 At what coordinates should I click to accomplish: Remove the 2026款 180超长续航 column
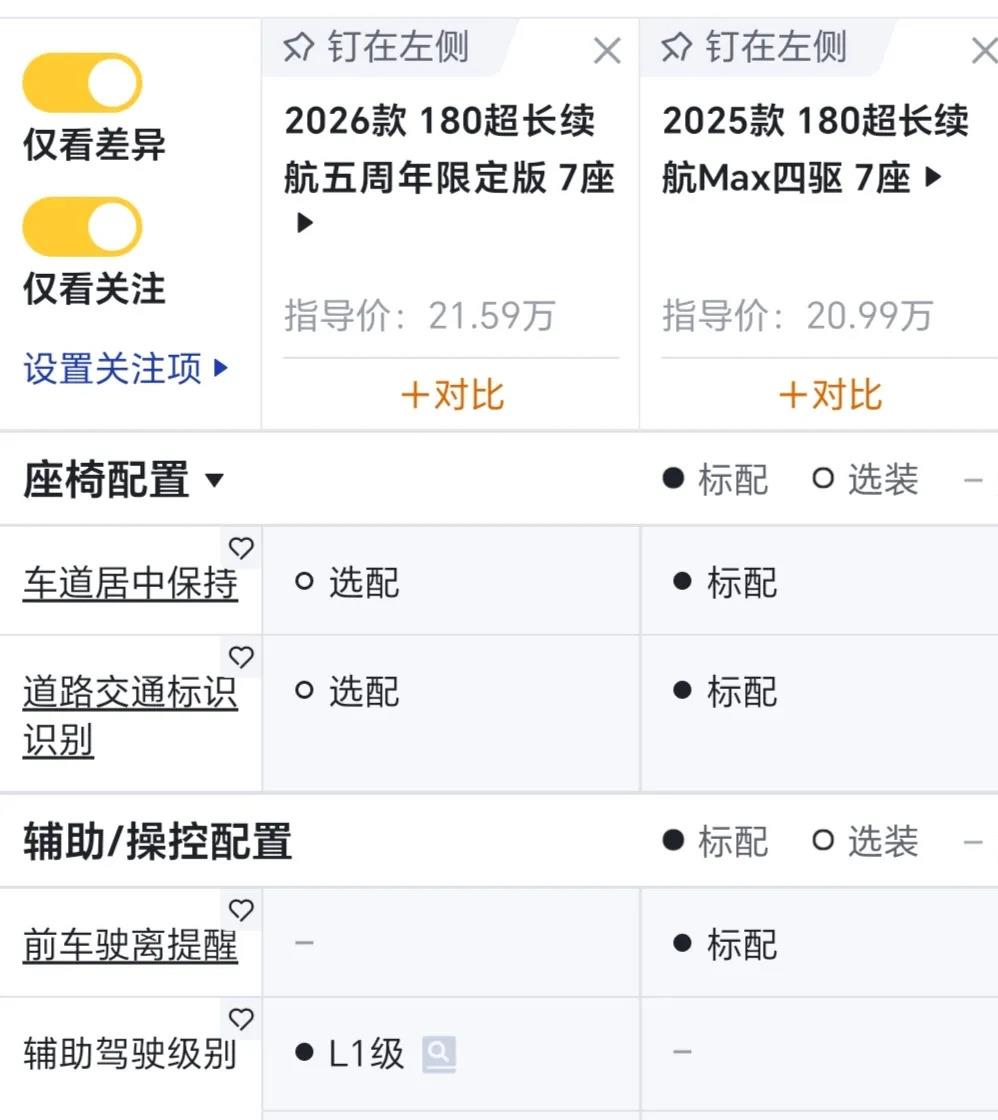[607, 50]
